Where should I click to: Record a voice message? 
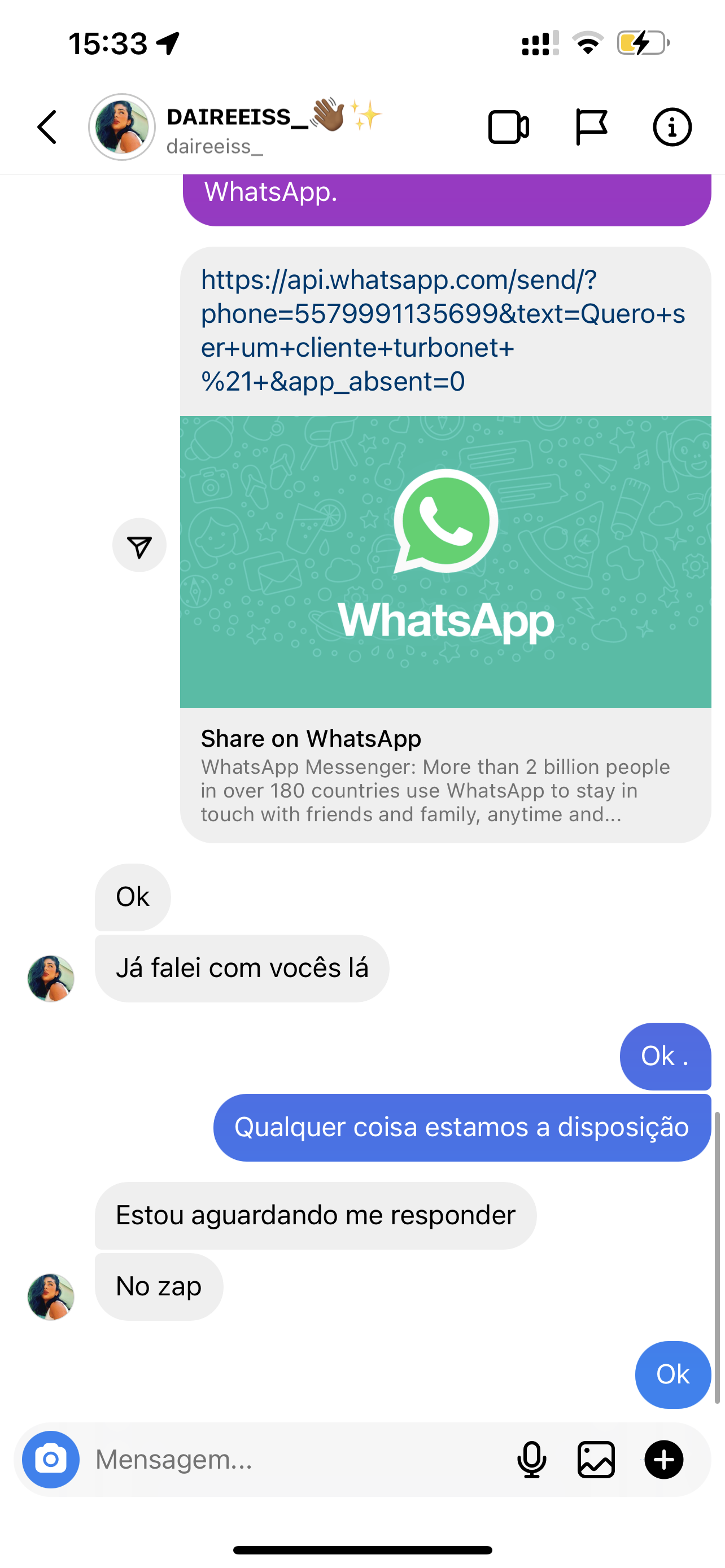(531, 1459)
